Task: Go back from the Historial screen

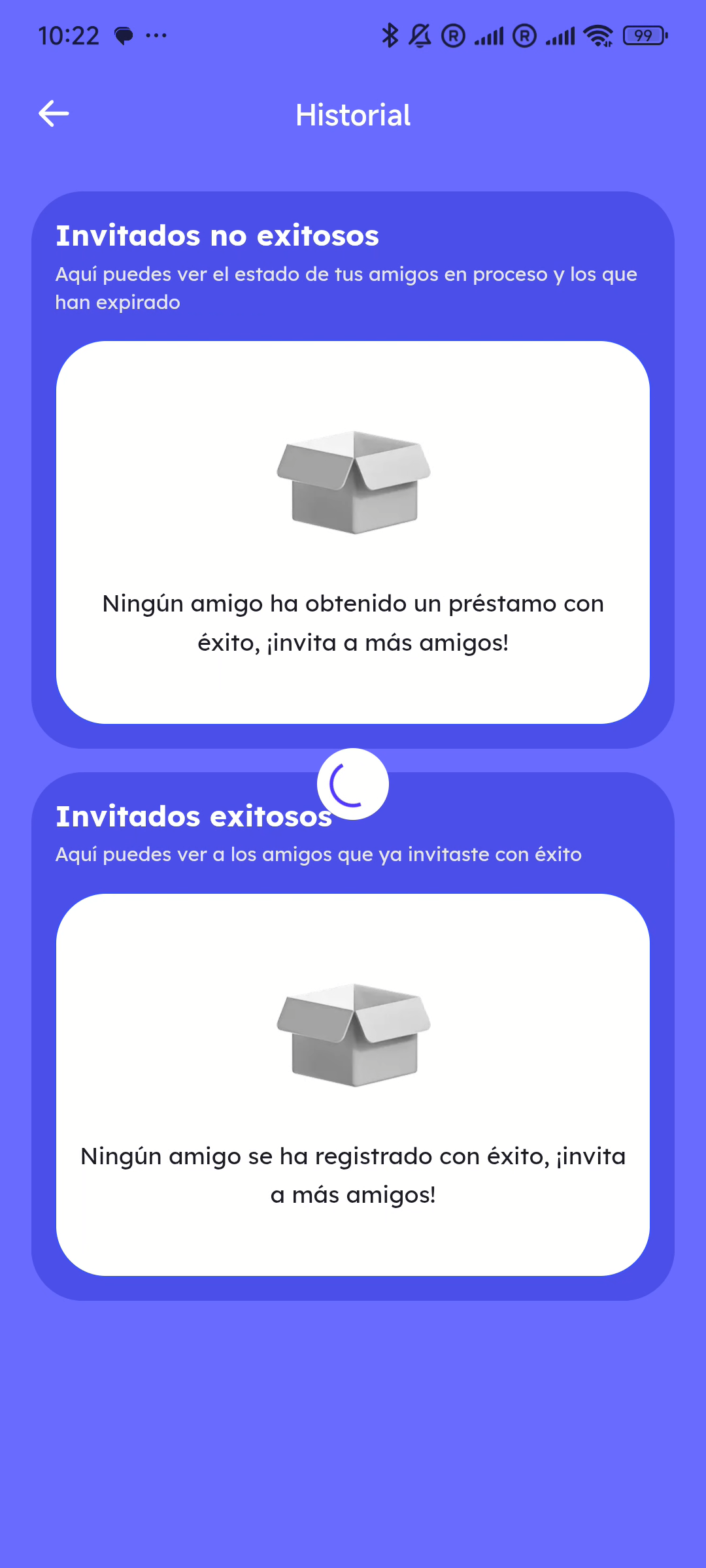Action: (x=54, y=114)
